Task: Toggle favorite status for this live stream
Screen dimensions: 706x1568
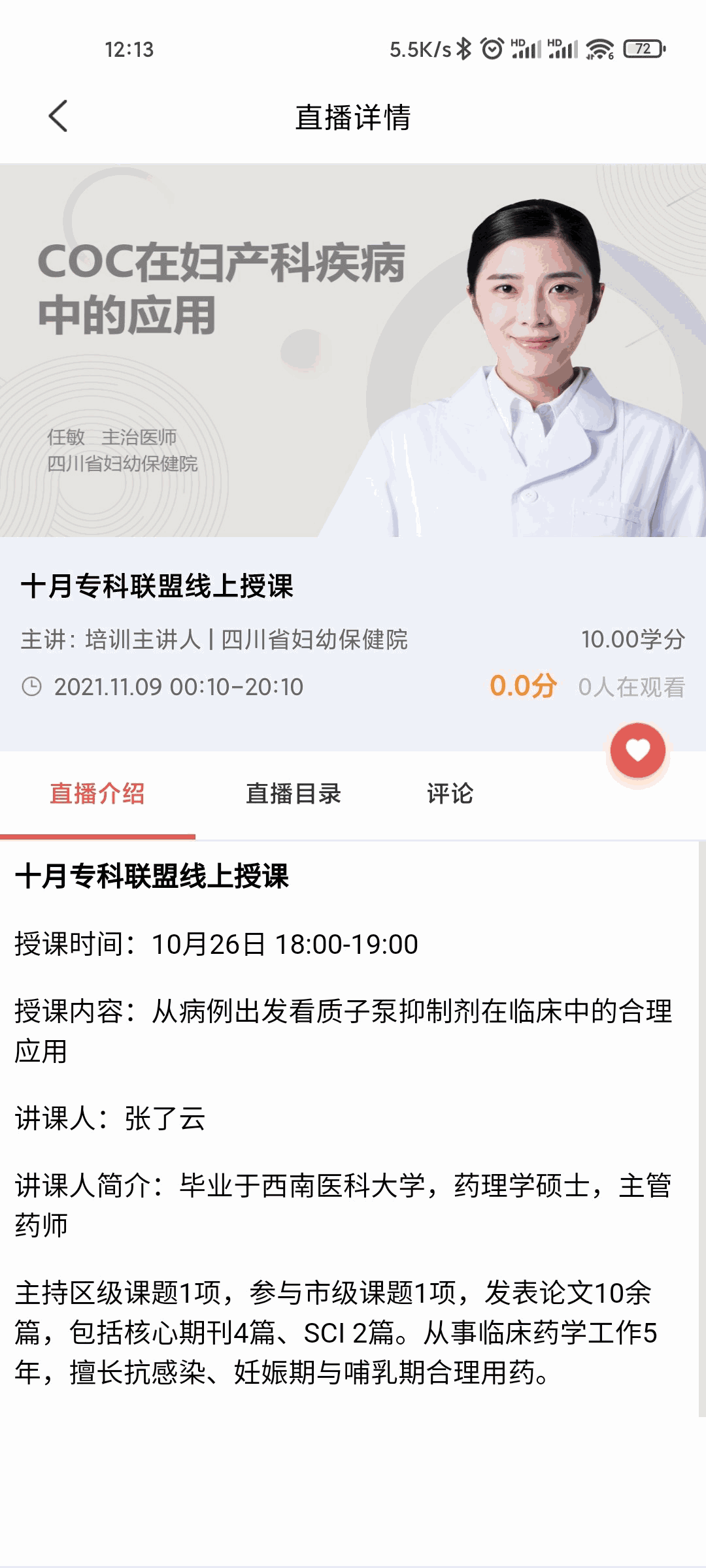Action: pos(637,751)
